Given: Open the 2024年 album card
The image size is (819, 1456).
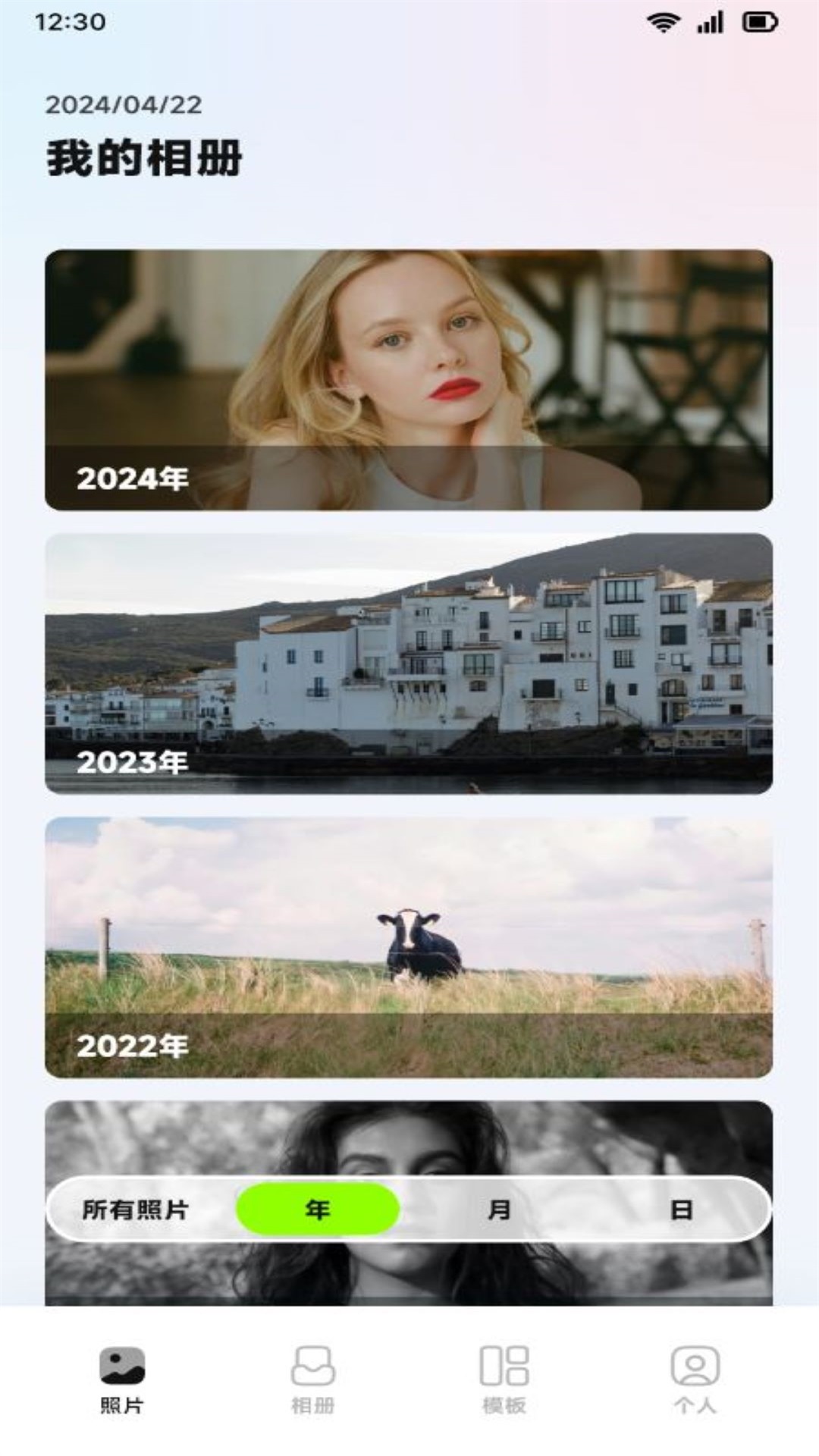Looking at the screenshot, I should 409,379.
